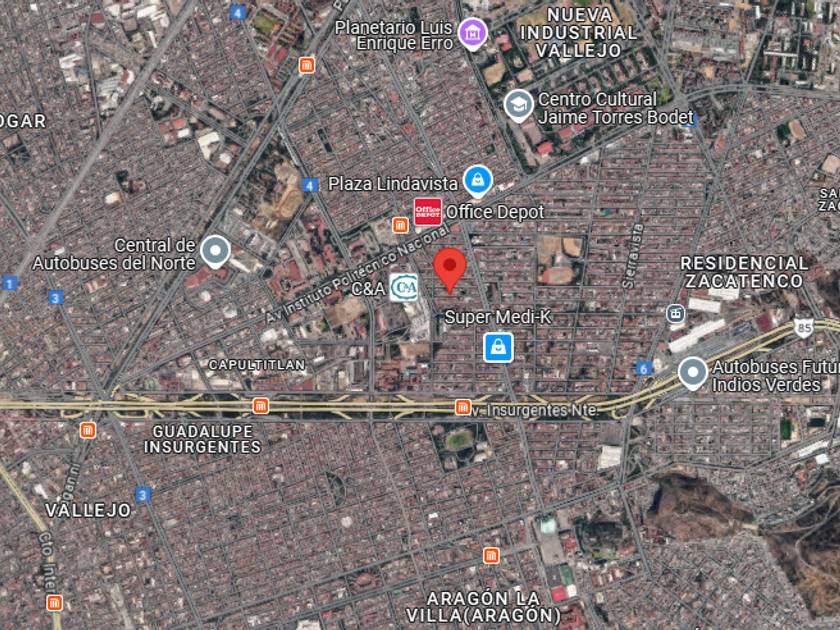Image resolution: width=840 pixels, height=630 pixels.
Task: Tap the red dropped location pin
Action: pos(449,270)
